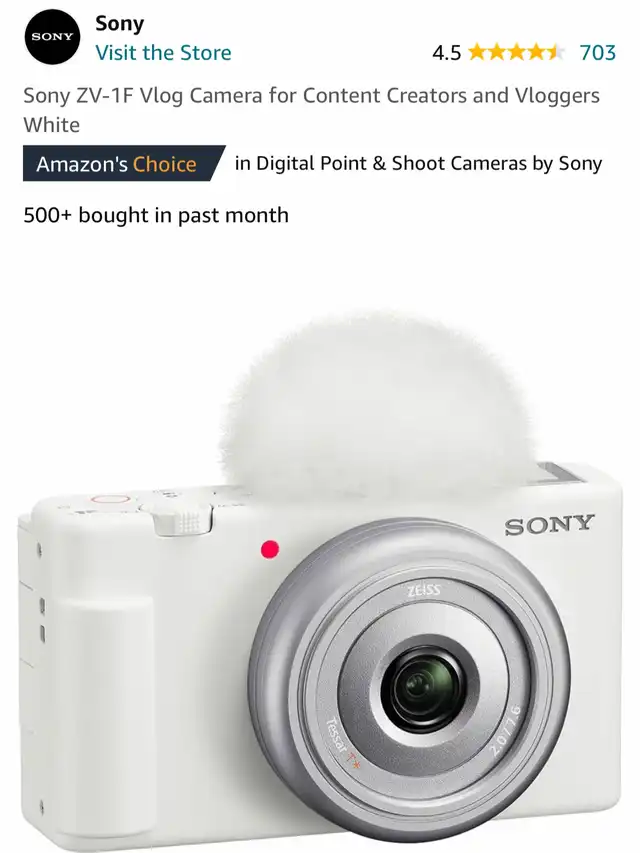Visit the Sony store link
Screen dimensions: 640x853
[163, 53]
